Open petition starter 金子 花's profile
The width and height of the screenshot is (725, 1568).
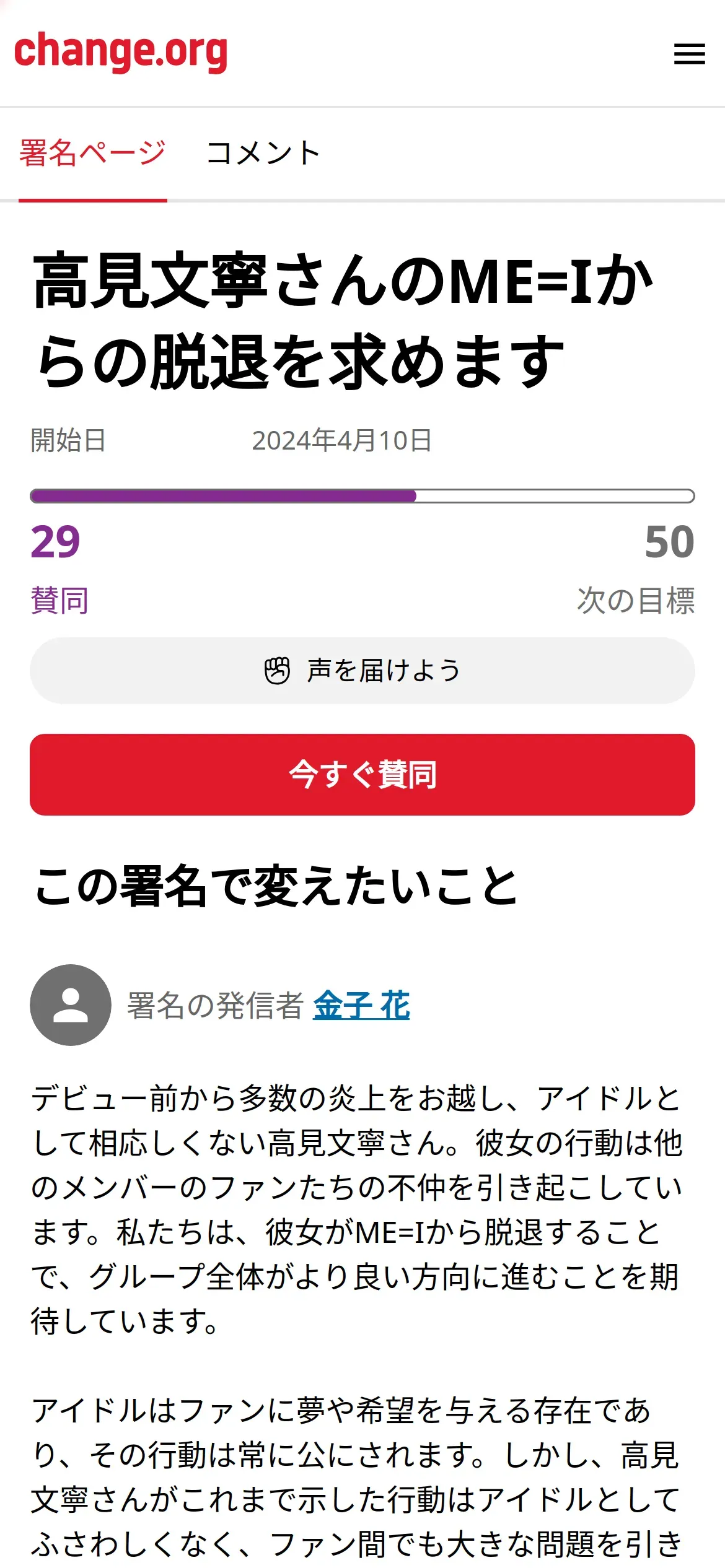pos(361,1005)
